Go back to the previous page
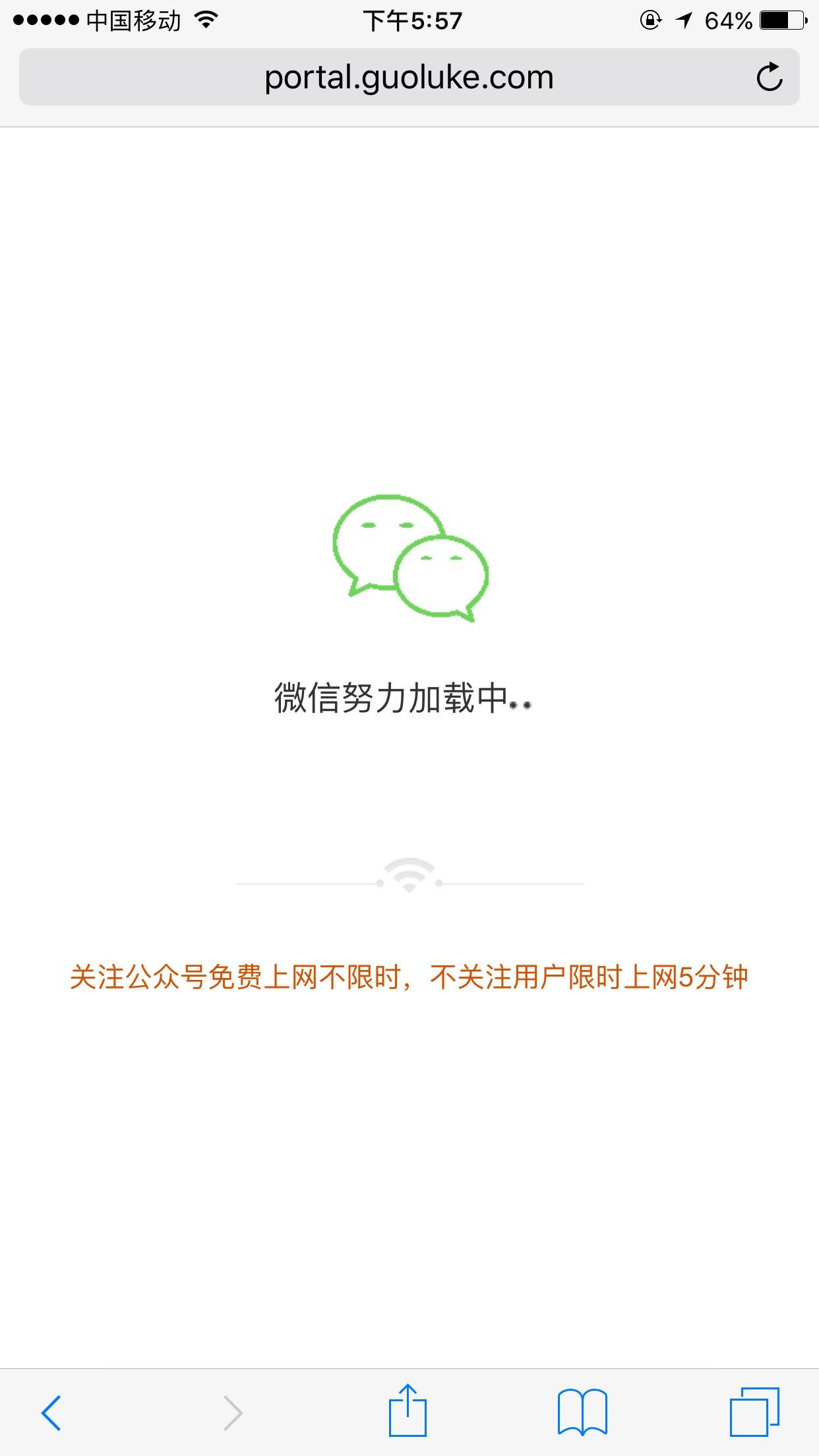819x1456 pixels. tap(51, 1412)
